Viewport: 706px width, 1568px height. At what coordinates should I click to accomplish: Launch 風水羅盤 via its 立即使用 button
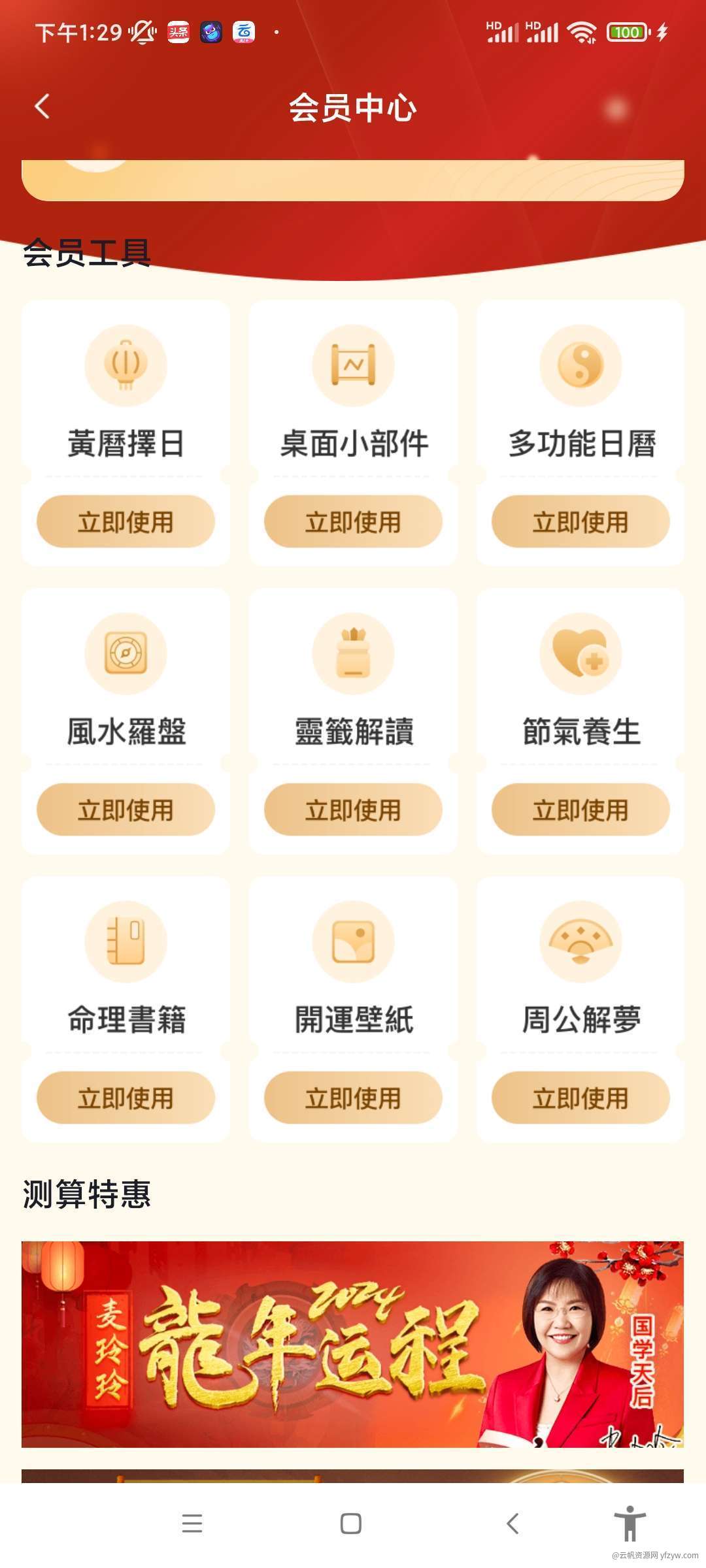pos(126,810)
